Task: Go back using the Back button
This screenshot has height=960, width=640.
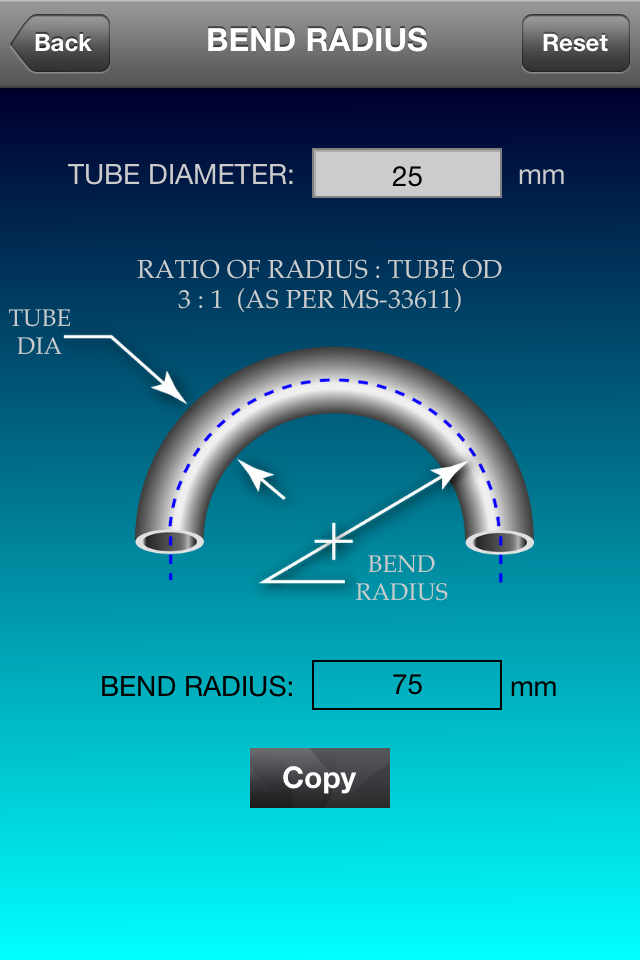Action: pos(60,43)
